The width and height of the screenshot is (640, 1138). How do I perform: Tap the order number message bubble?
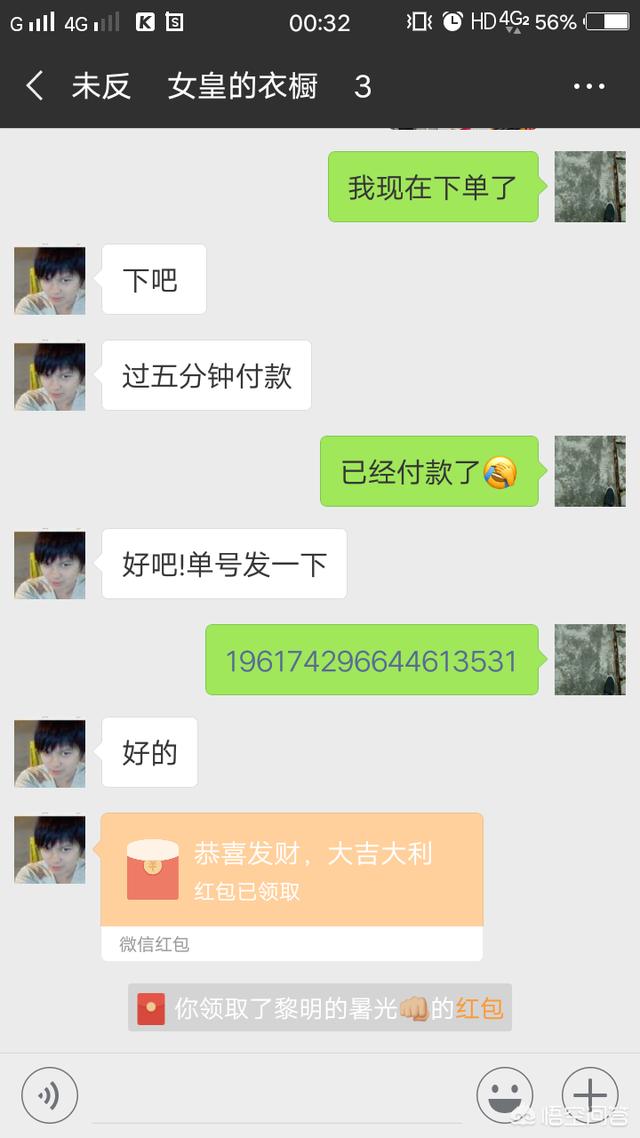tap(372, 660)
